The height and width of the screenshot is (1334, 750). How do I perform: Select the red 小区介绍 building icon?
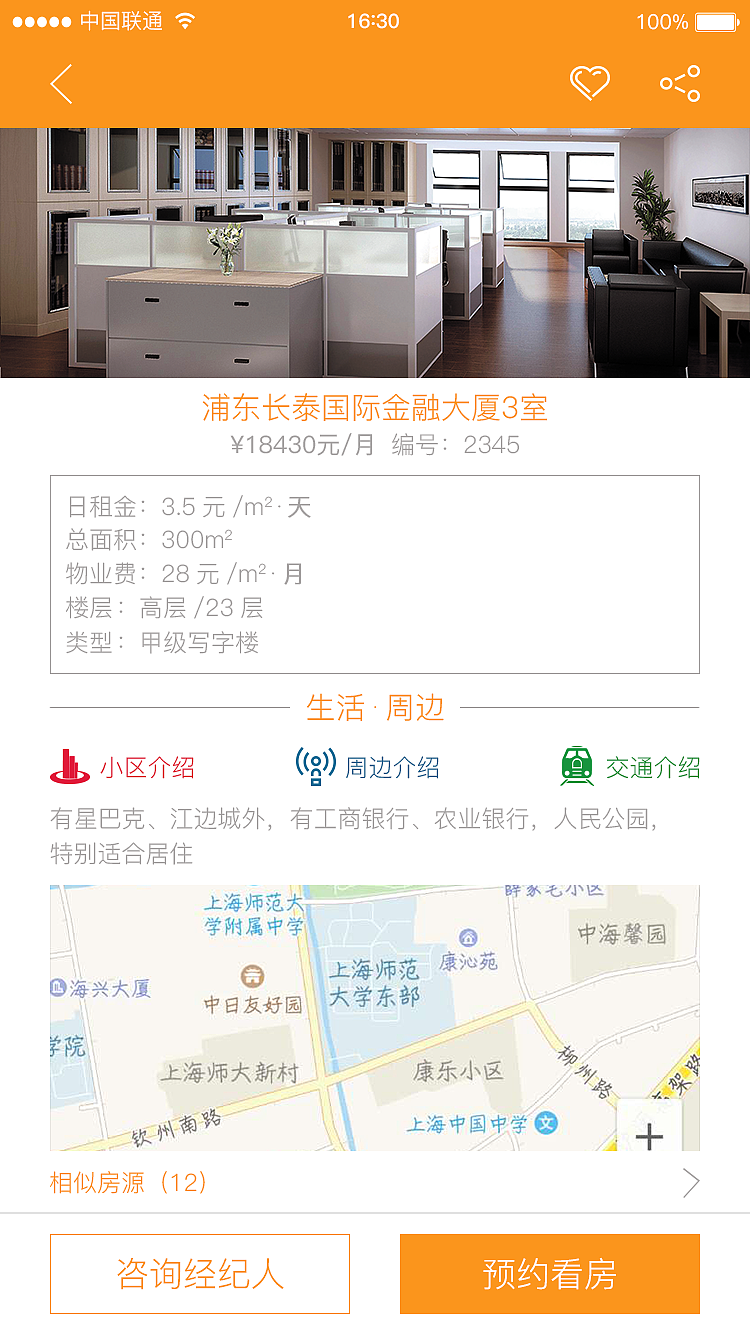[66, 765]
